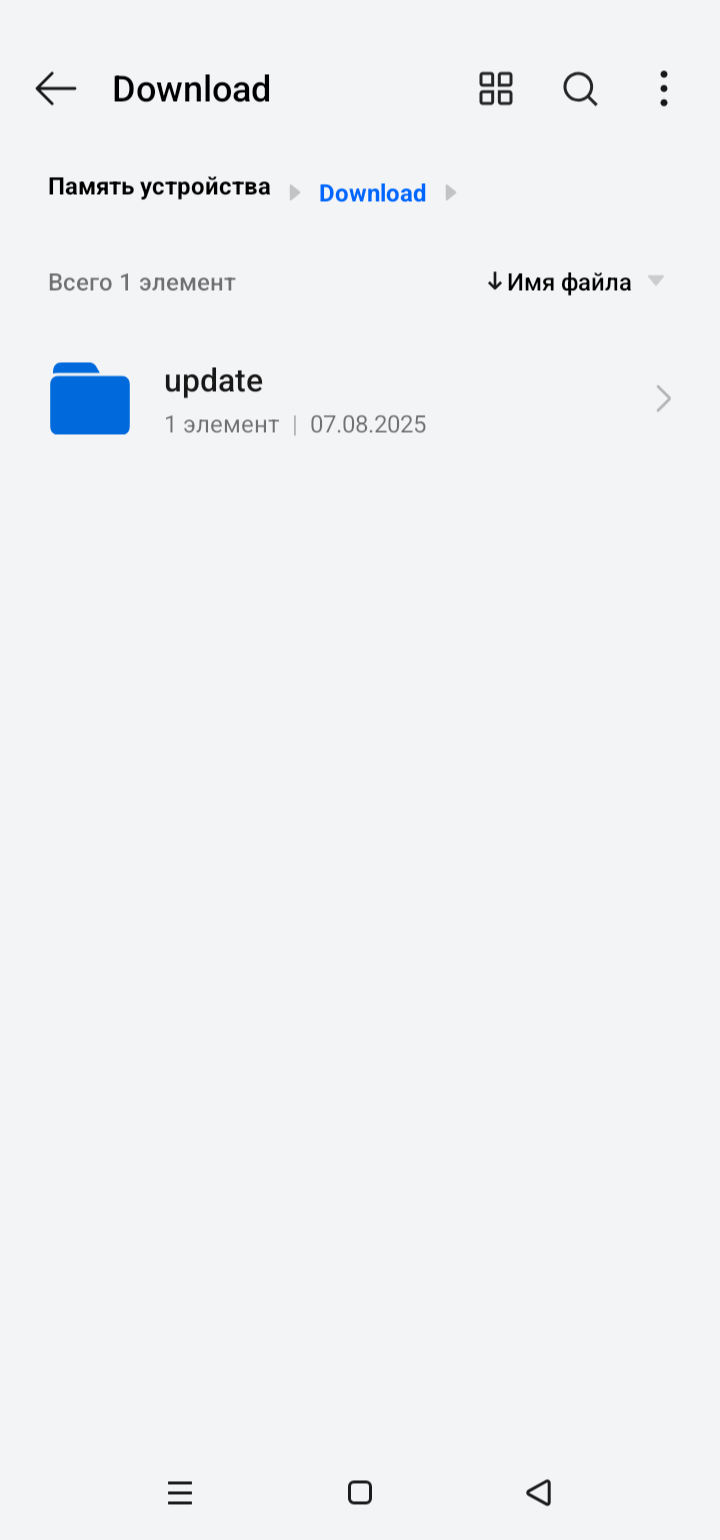Open the update folder
720x1540 pixels.
(360, 400)
